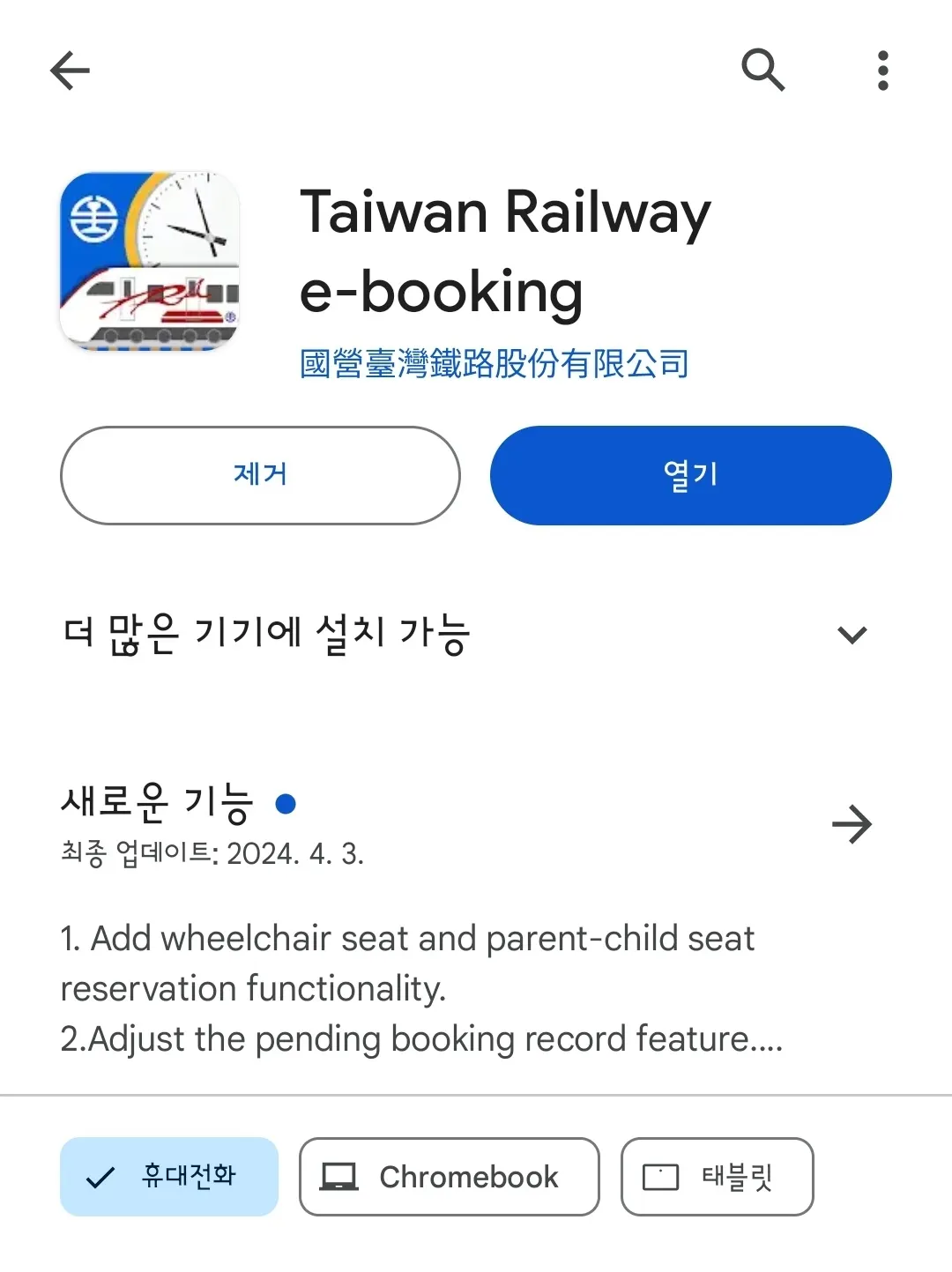
Task: Open the developer page 國營臺灣鐵路股份有限公司
Action: pyautogui.click(x=494, y=363)
